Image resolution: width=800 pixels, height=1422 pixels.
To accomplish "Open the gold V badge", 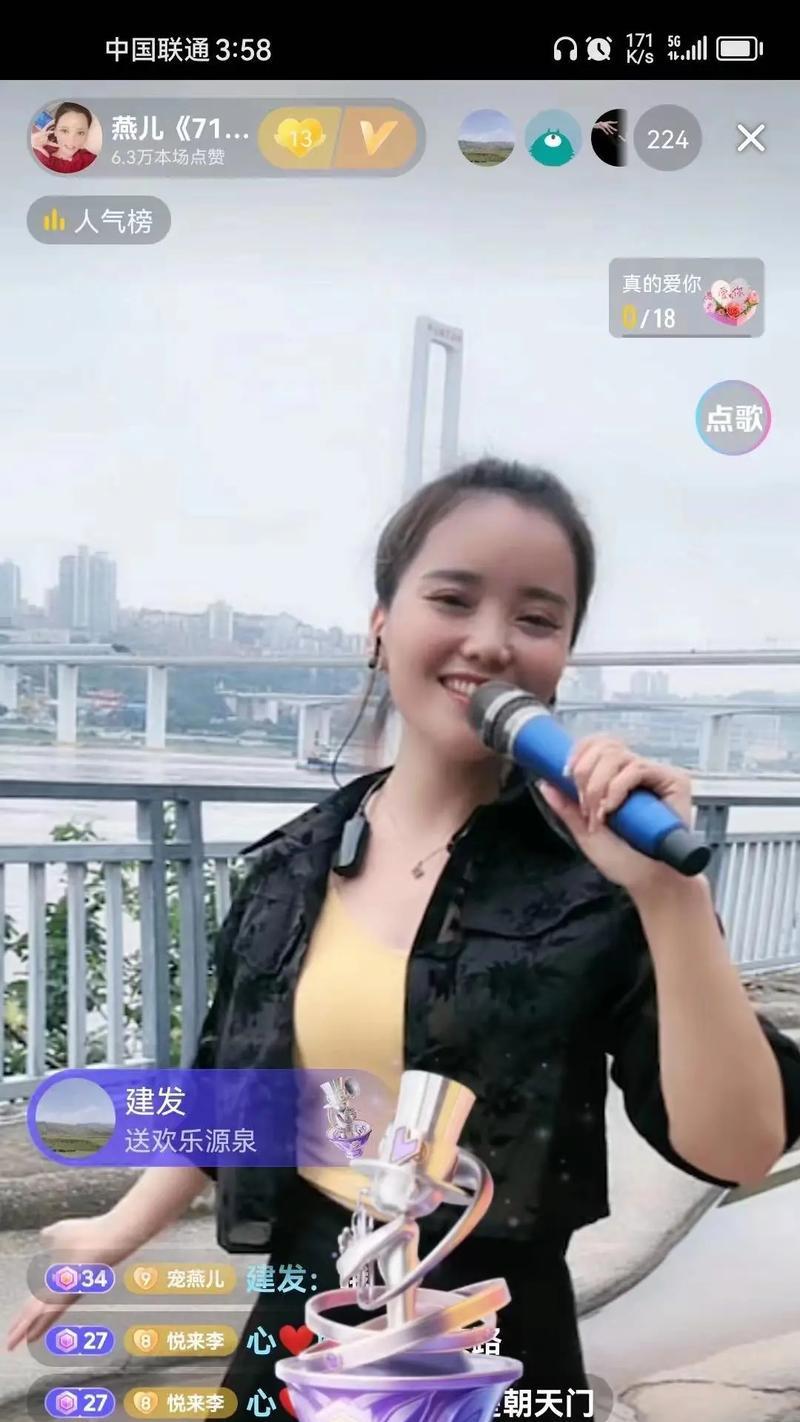I will 376,138.
